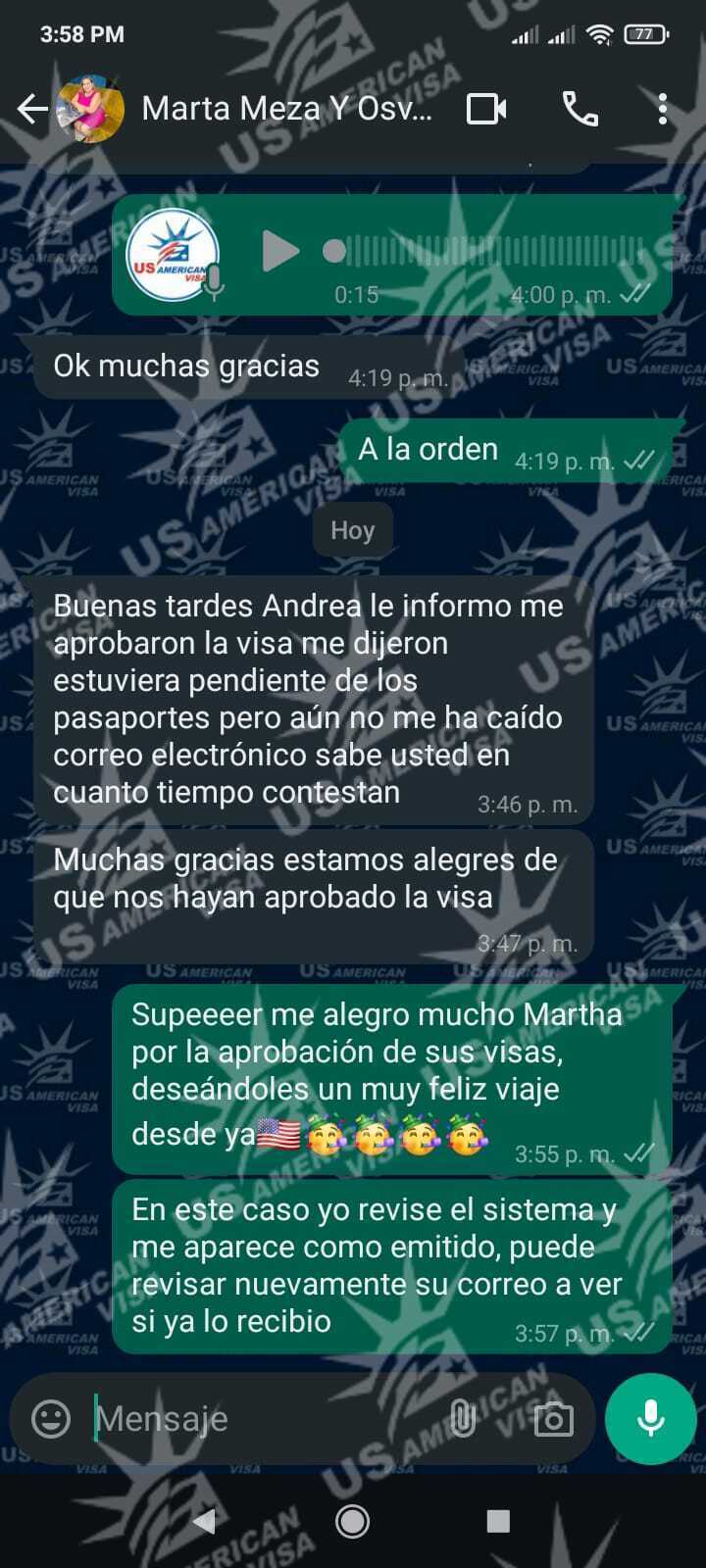
Task: Attach a file with the paperclip
Action: [x=463, y=1418]
